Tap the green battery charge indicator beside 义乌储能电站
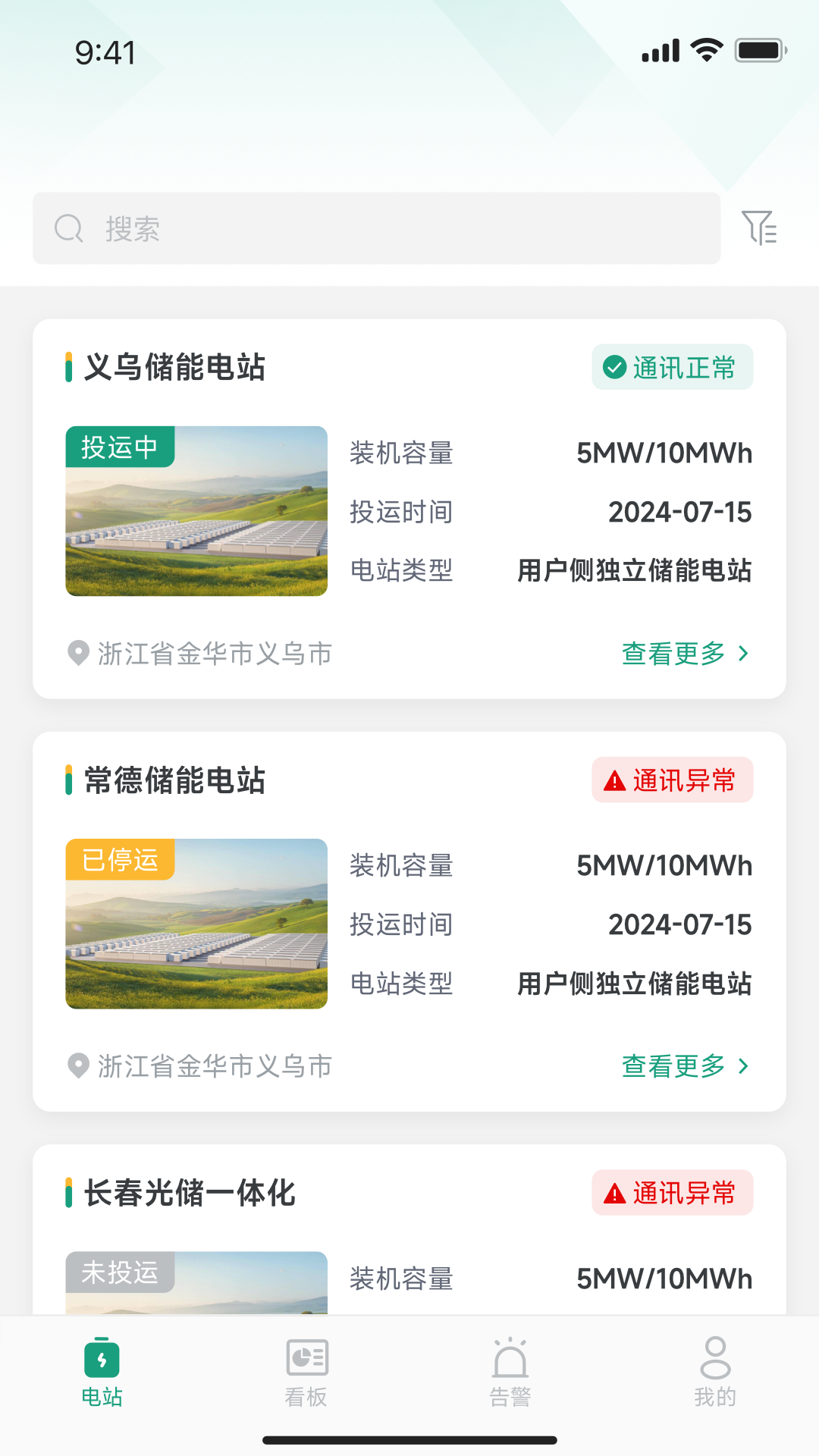 pos(69,366)
